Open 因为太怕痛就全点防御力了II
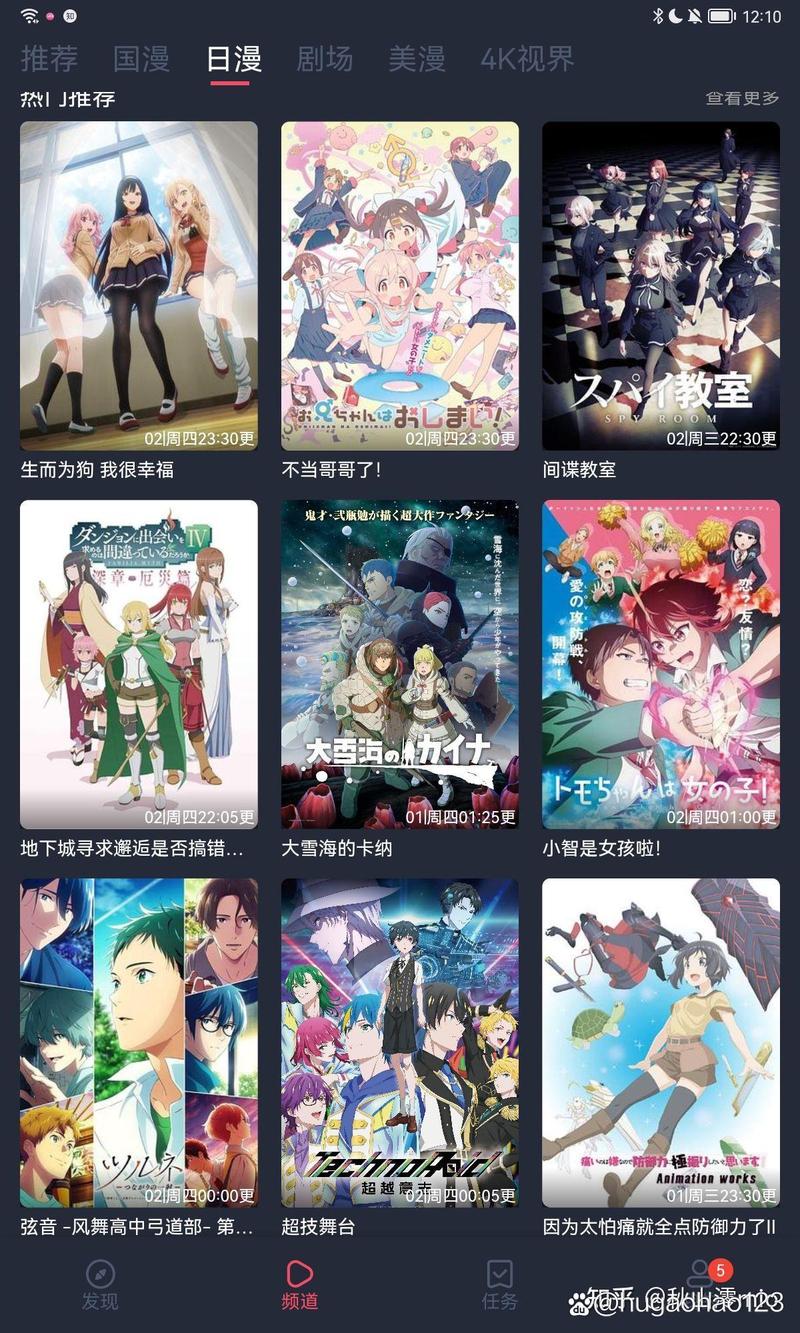Image resolution: width=800 pixels, height=1333 pixels. 661,1042
